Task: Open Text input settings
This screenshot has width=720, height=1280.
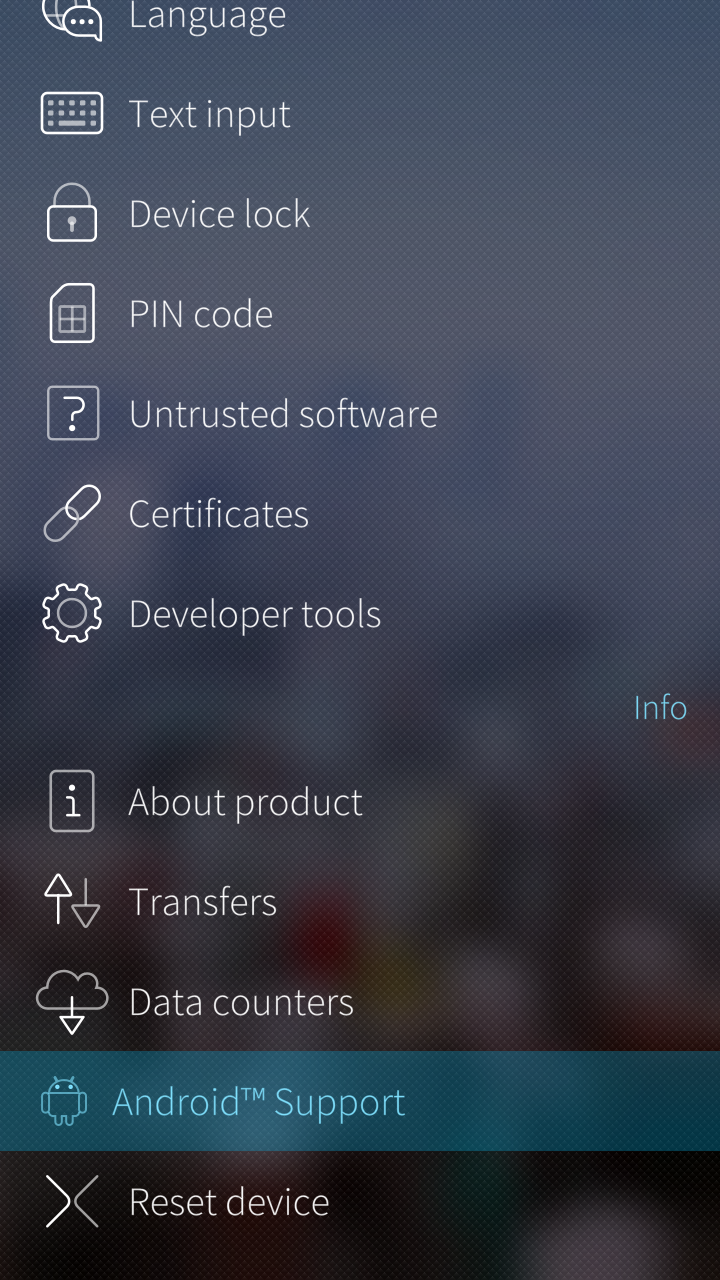Action: (360, 113)
